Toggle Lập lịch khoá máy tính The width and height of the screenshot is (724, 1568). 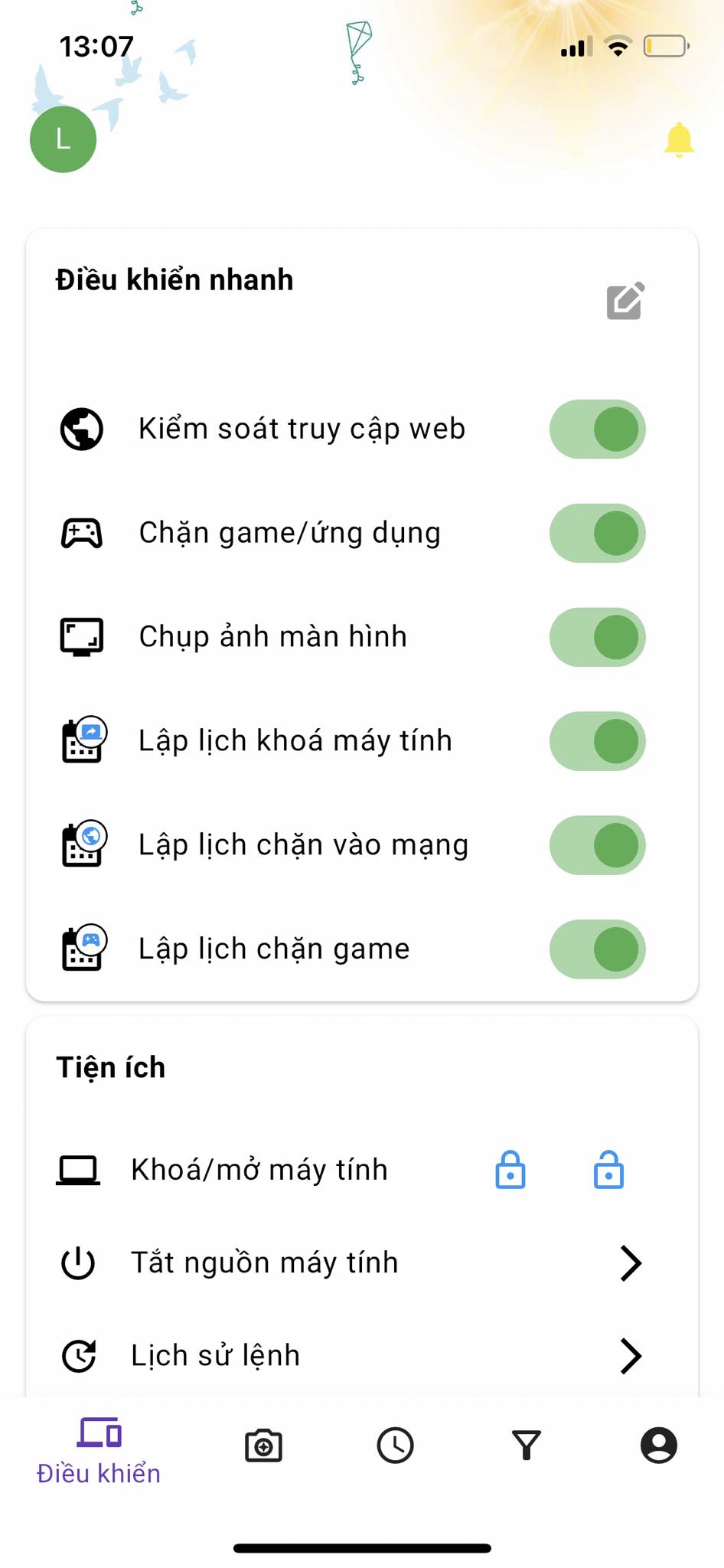click(x=598, y=741)
